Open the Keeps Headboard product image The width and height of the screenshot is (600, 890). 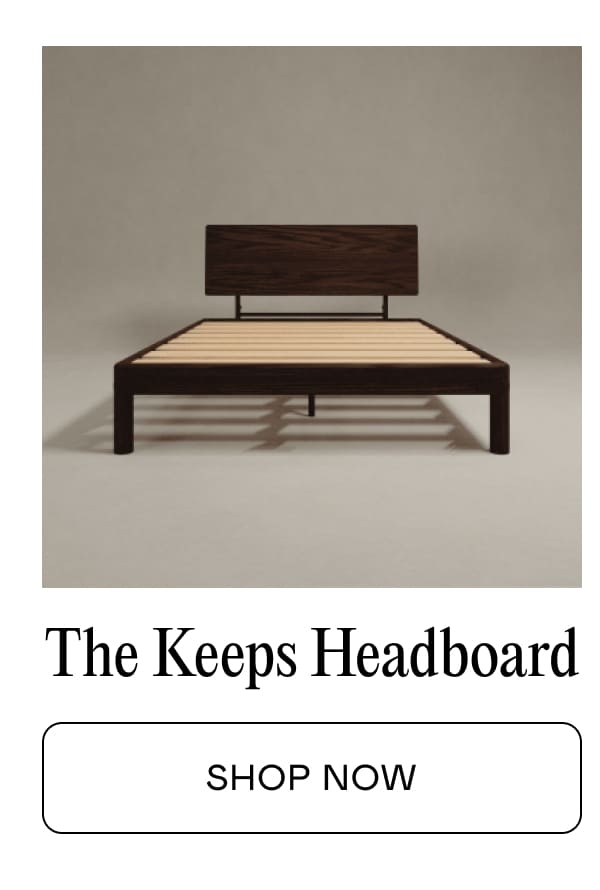pos(311,316)
